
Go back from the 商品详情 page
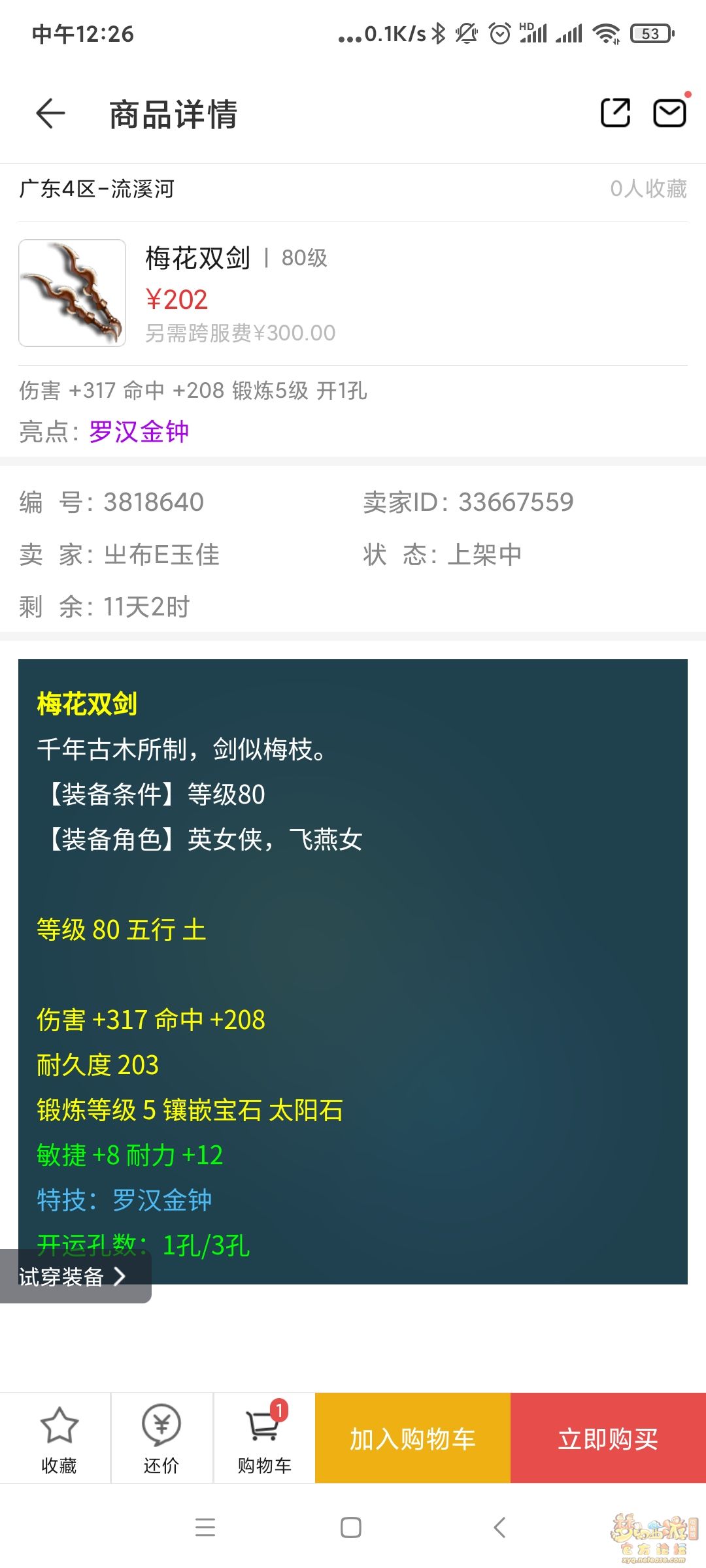(x=50, y=114)
